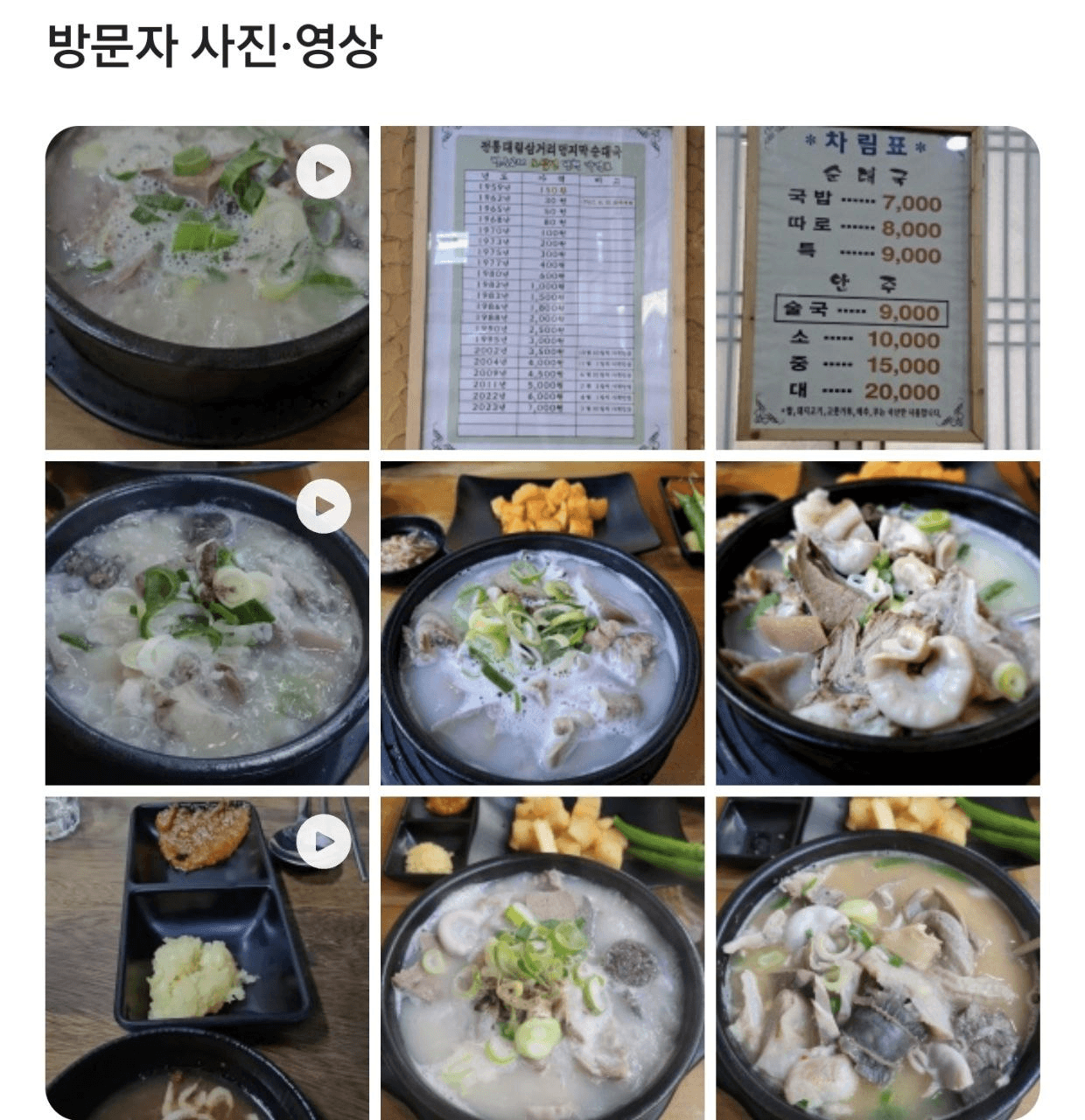This screenshot has width=1085, height=1120.
Task: Play the first soup video with bubbles
Action: 323,171
